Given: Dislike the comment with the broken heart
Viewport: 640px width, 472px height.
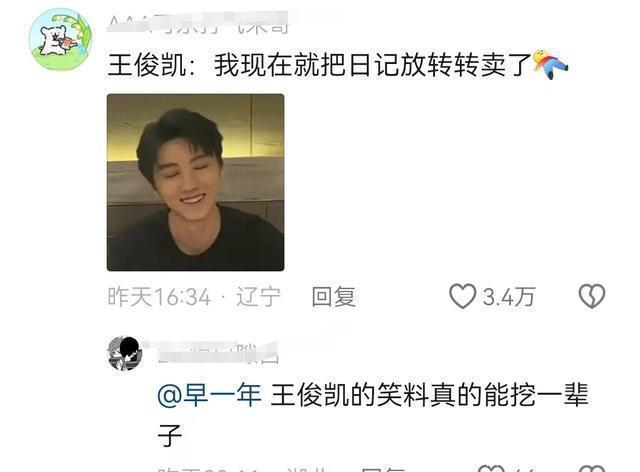Looking at the screenshot, I should point(592,296).
